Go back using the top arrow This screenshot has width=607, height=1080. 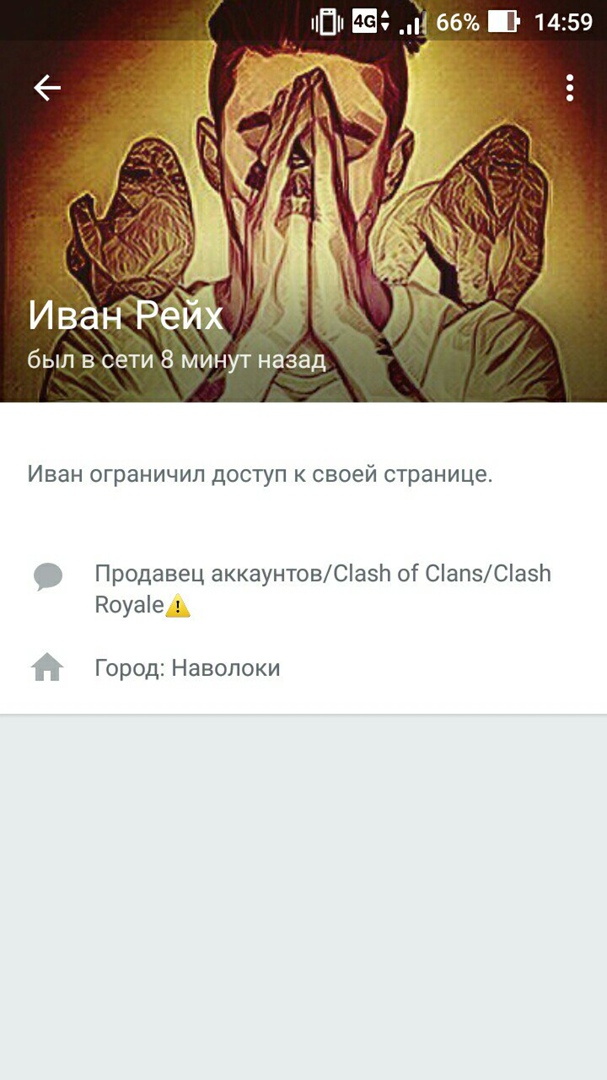click(47, 88)
